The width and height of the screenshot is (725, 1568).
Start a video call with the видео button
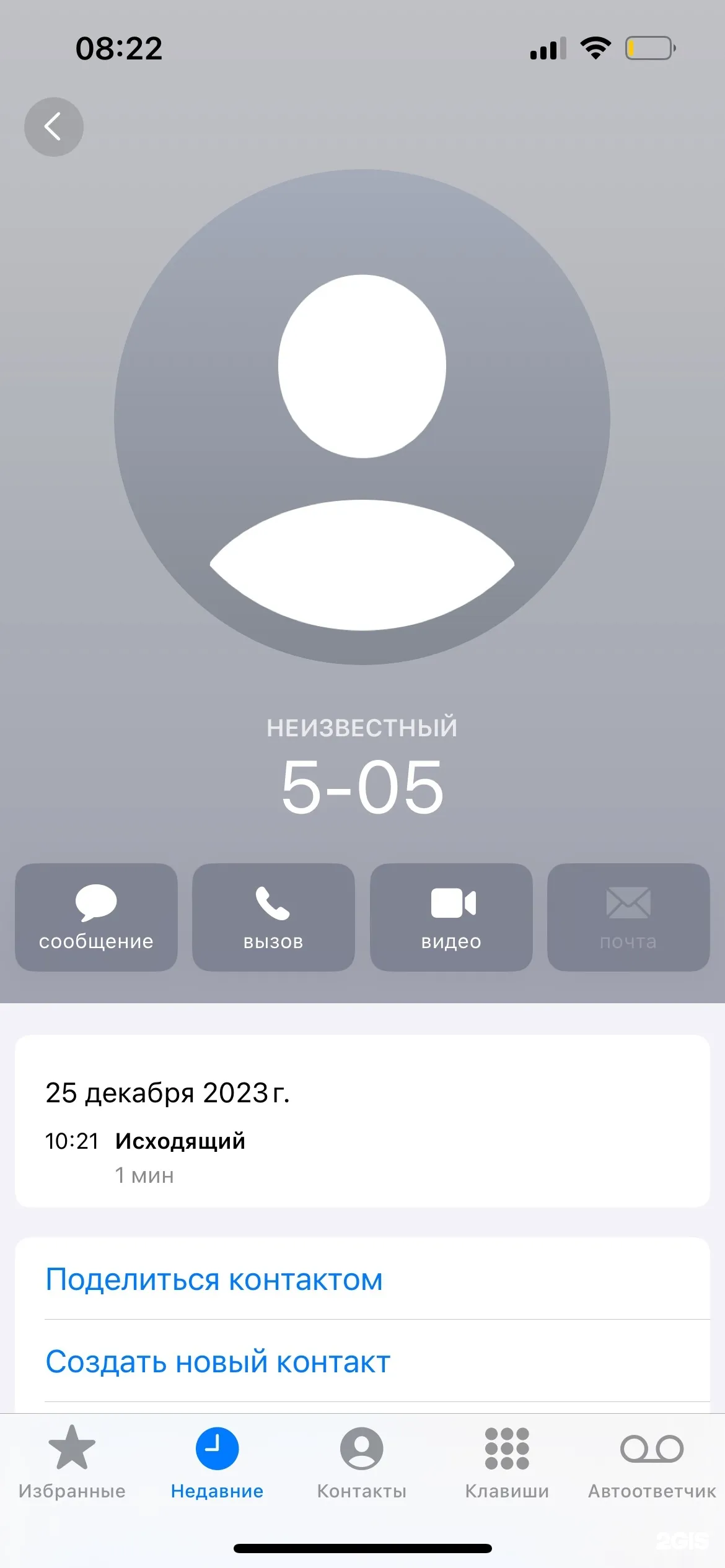tap(451, 917)
